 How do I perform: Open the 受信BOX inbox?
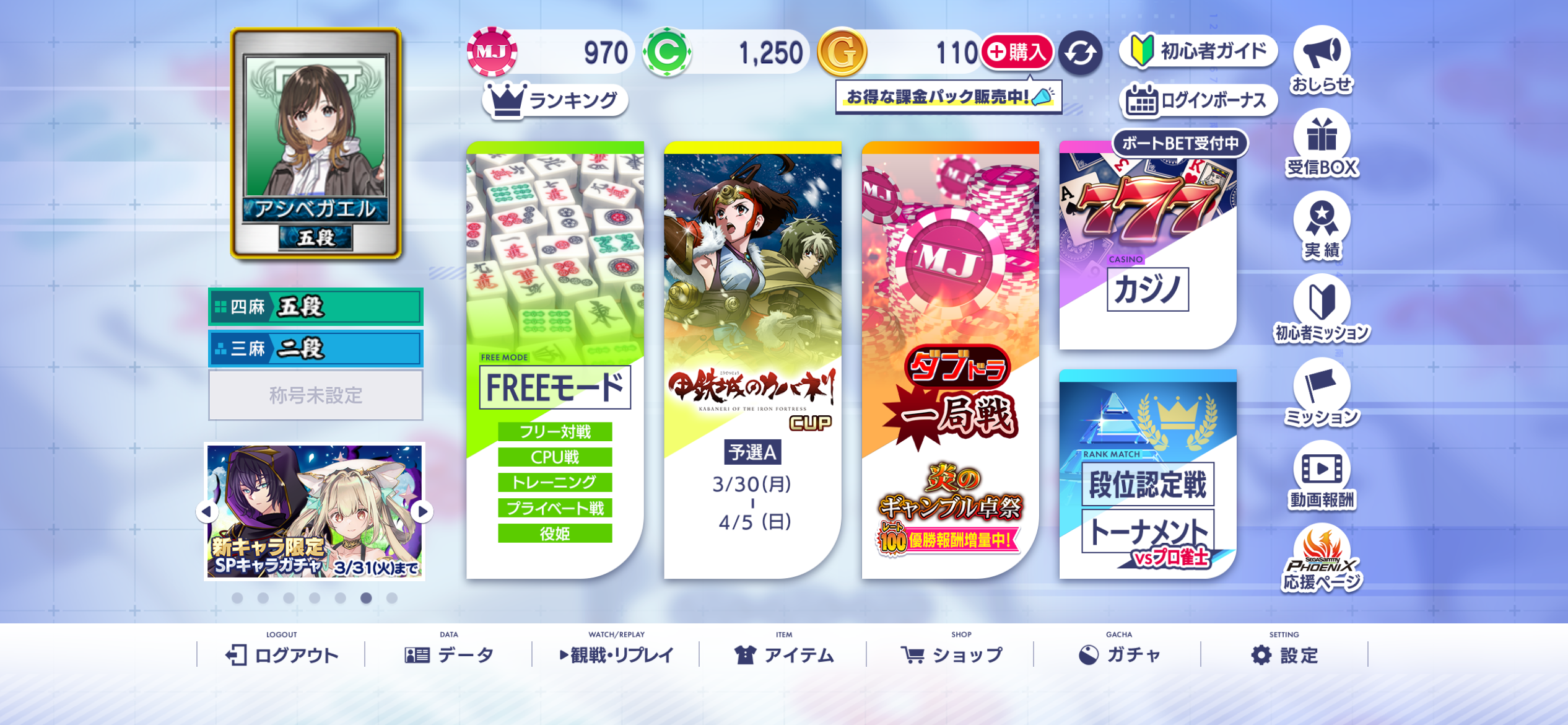(1322, 144)
